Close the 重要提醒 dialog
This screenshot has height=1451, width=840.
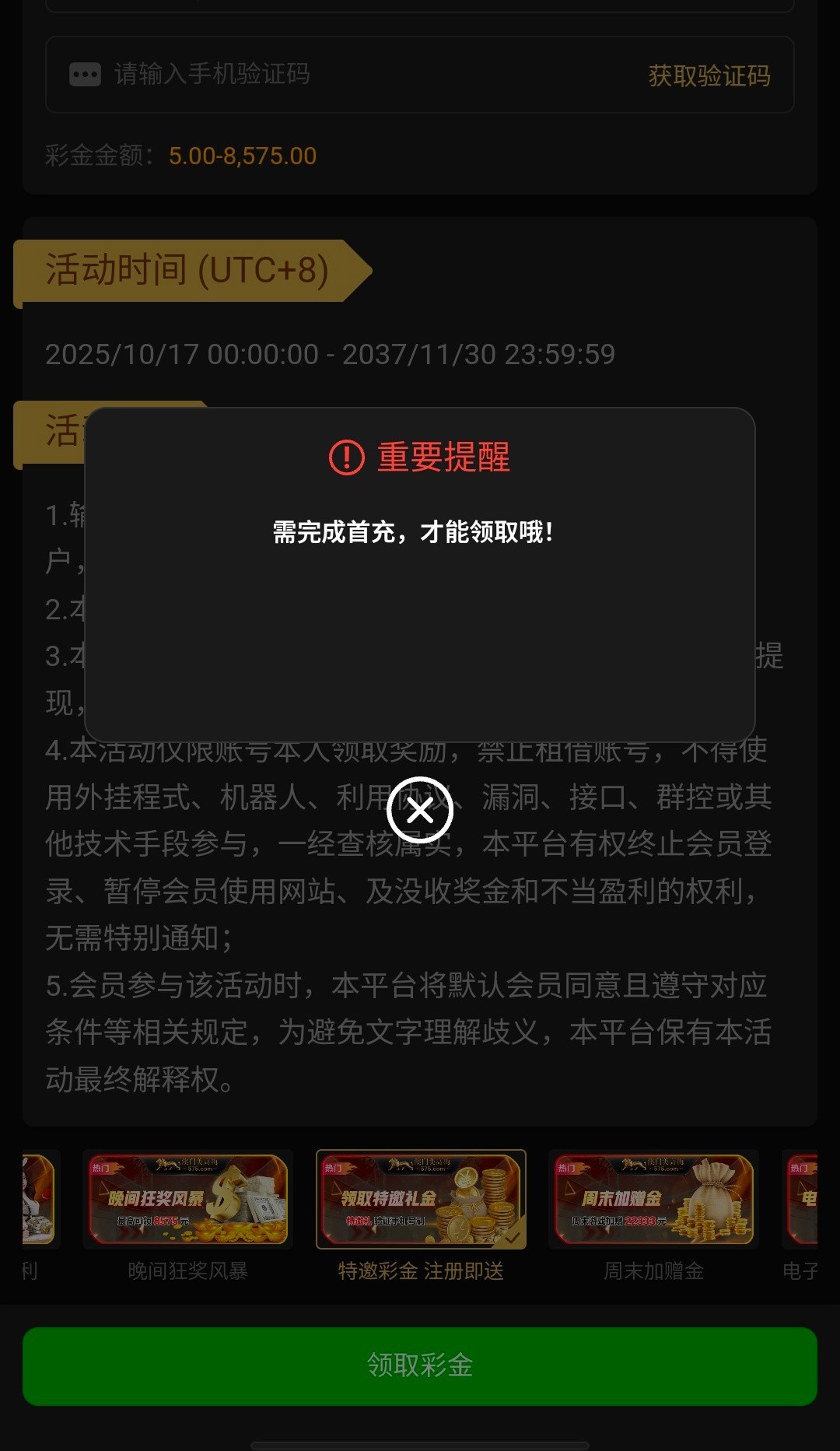(x=420, y=811)
